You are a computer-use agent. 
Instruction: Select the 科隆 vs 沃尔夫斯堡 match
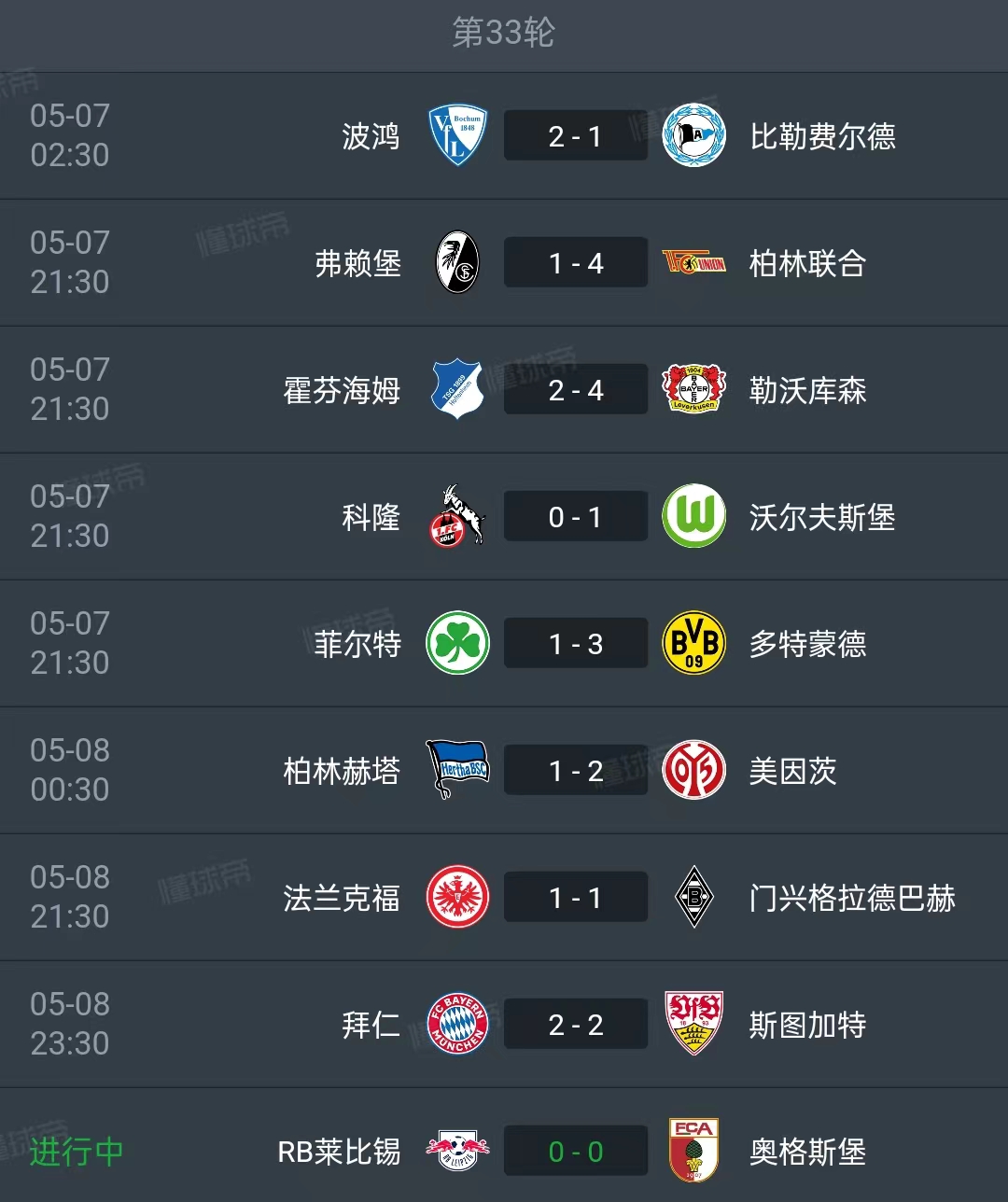point(575,517)
